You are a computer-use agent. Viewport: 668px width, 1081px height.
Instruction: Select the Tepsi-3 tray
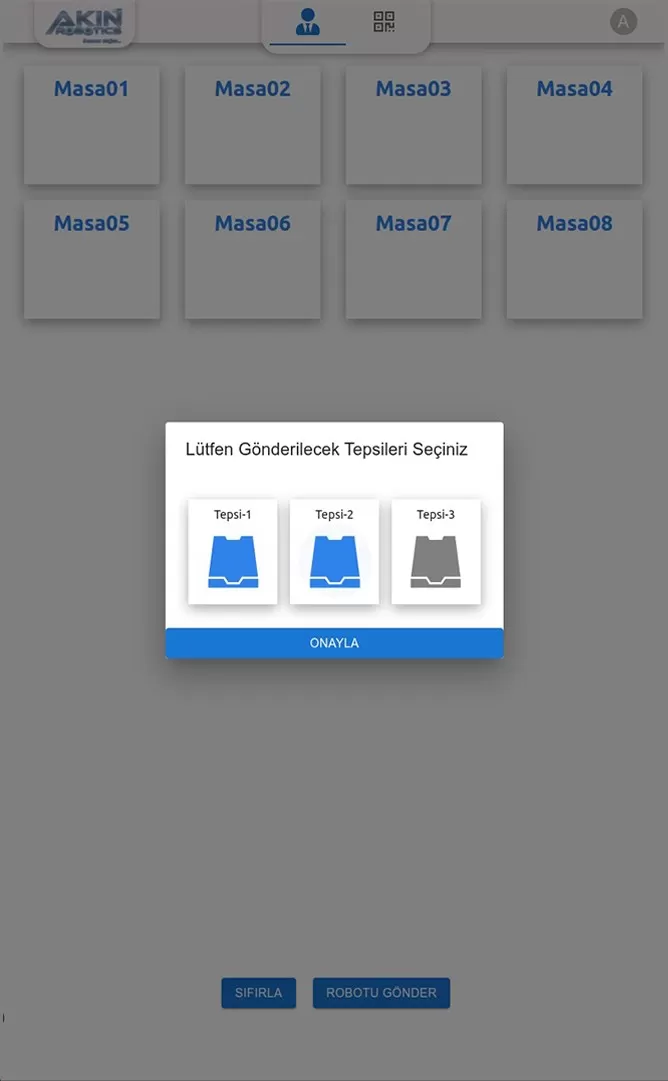[x=436, y=552]
